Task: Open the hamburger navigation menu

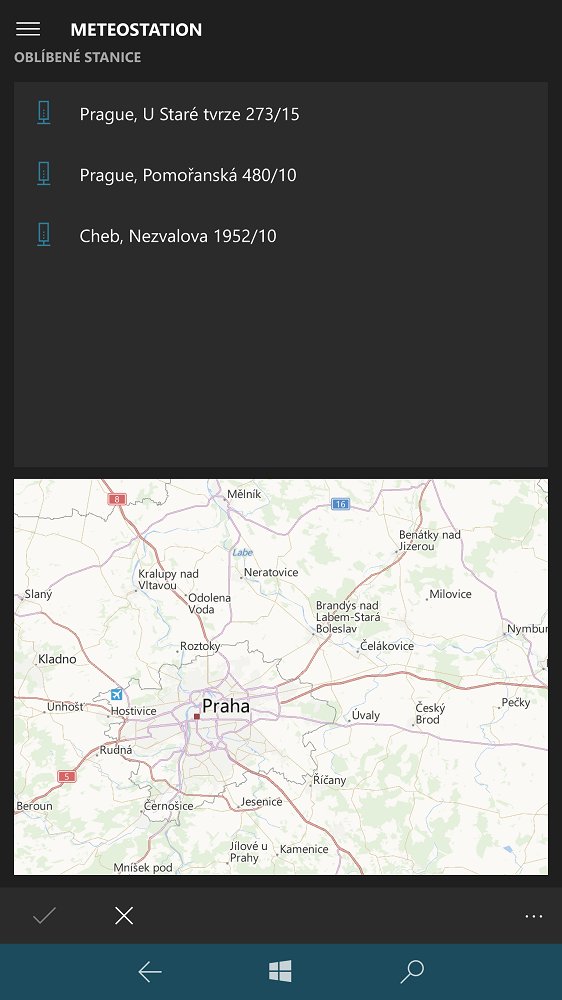Action: (x=28, y=29)
